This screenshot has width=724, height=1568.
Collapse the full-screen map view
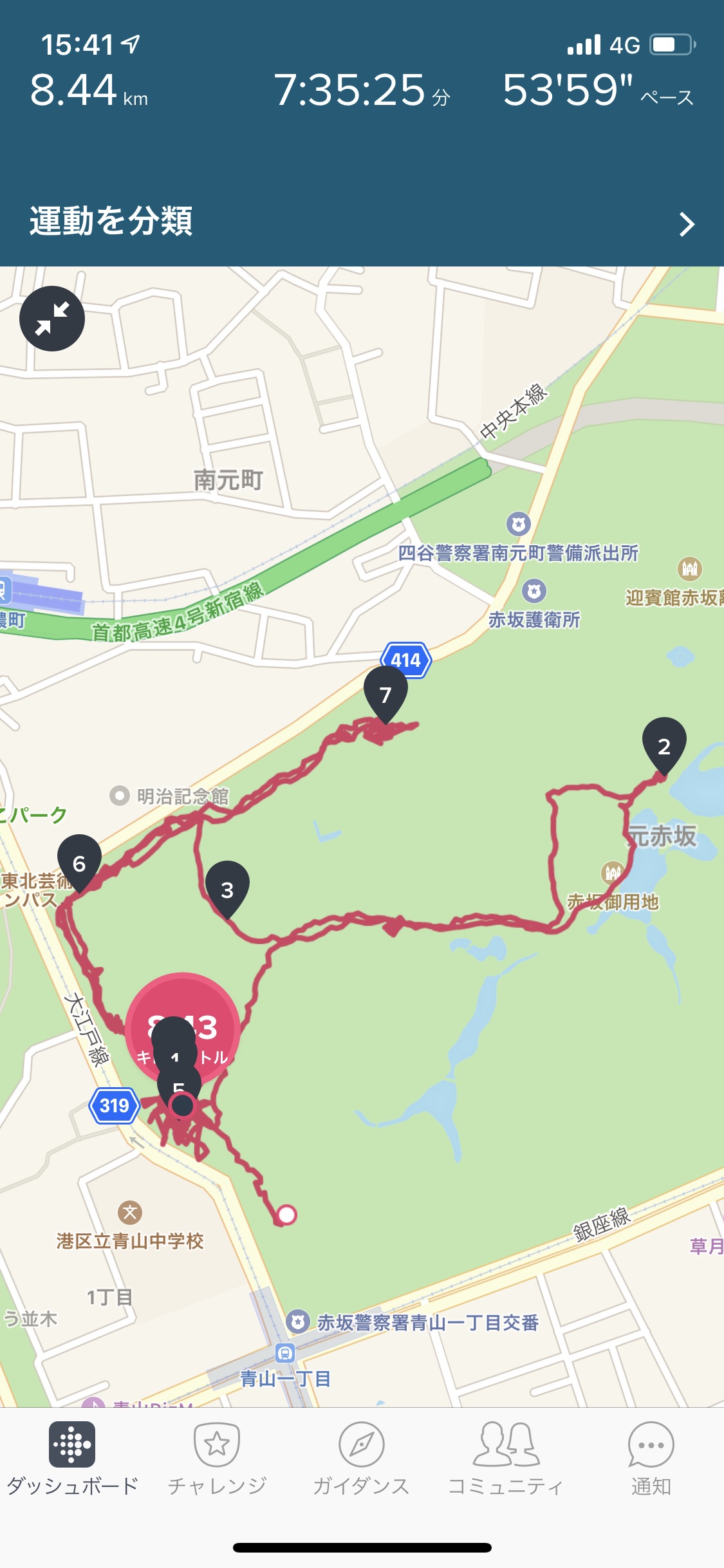point(52,319)
